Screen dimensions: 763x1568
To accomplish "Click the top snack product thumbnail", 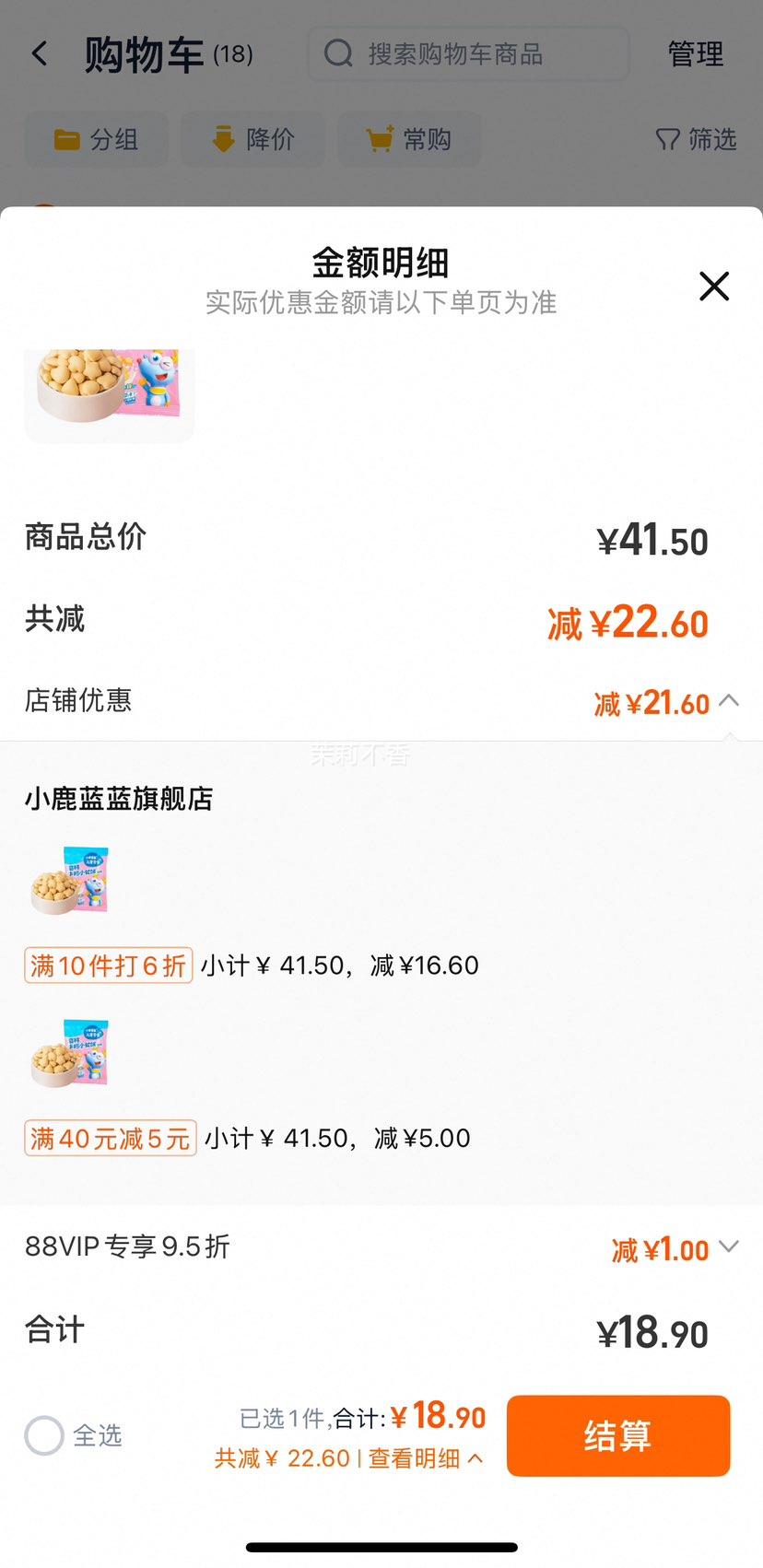I will click(x=108, y=392).
